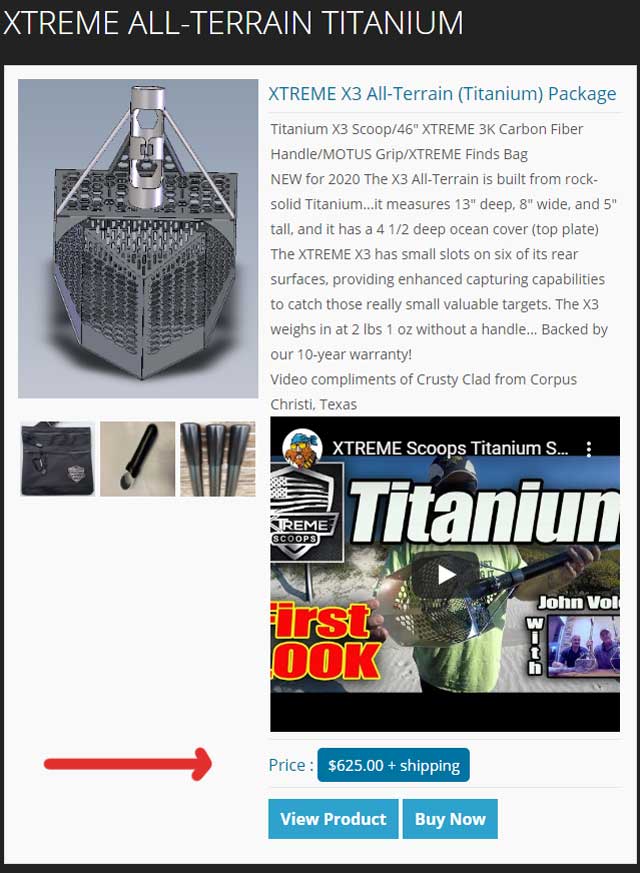The width and height of the screenshot is (640, 873).
Task: Select the carbon fiber handles thumbnail
Action: [218, 458]
